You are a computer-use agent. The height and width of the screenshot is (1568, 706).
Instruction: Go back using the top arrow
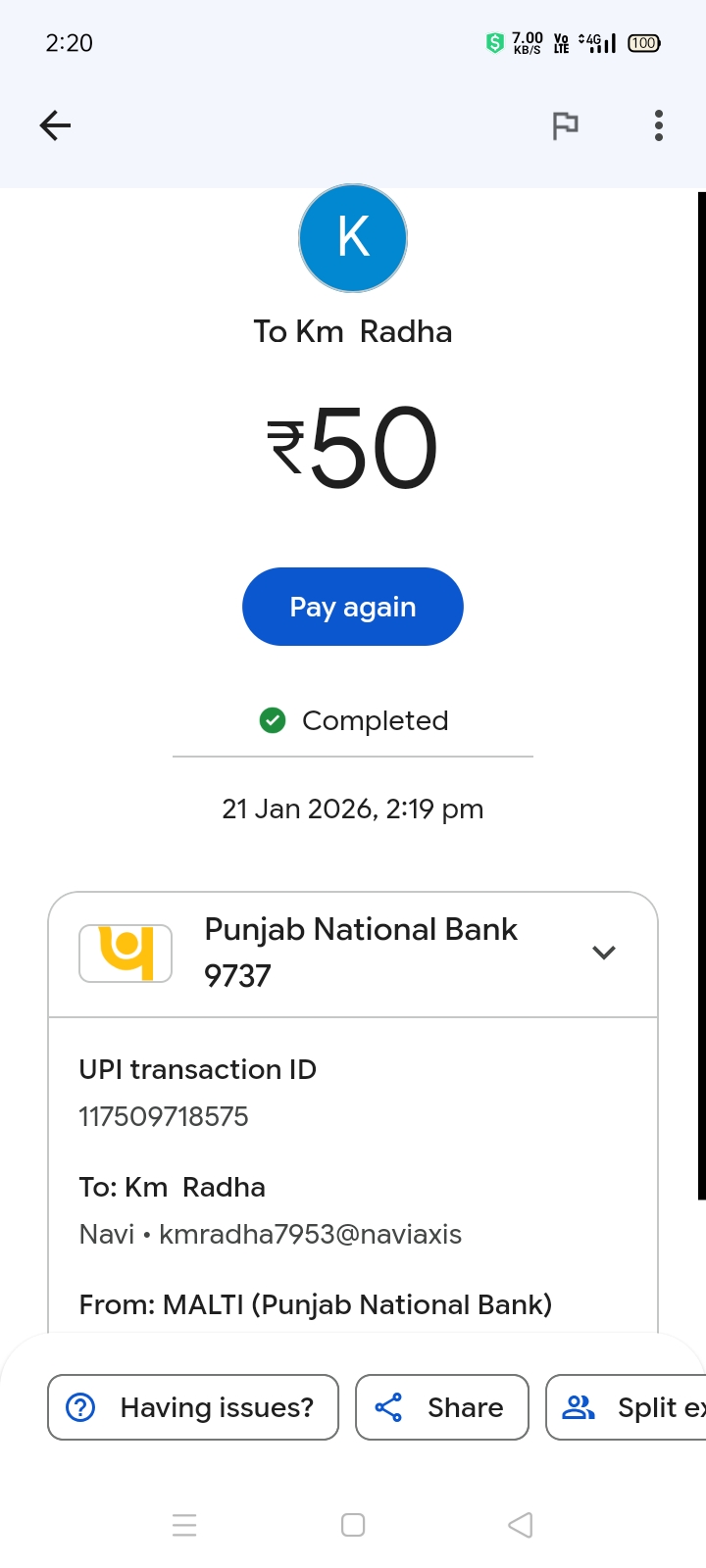point(55,125)
